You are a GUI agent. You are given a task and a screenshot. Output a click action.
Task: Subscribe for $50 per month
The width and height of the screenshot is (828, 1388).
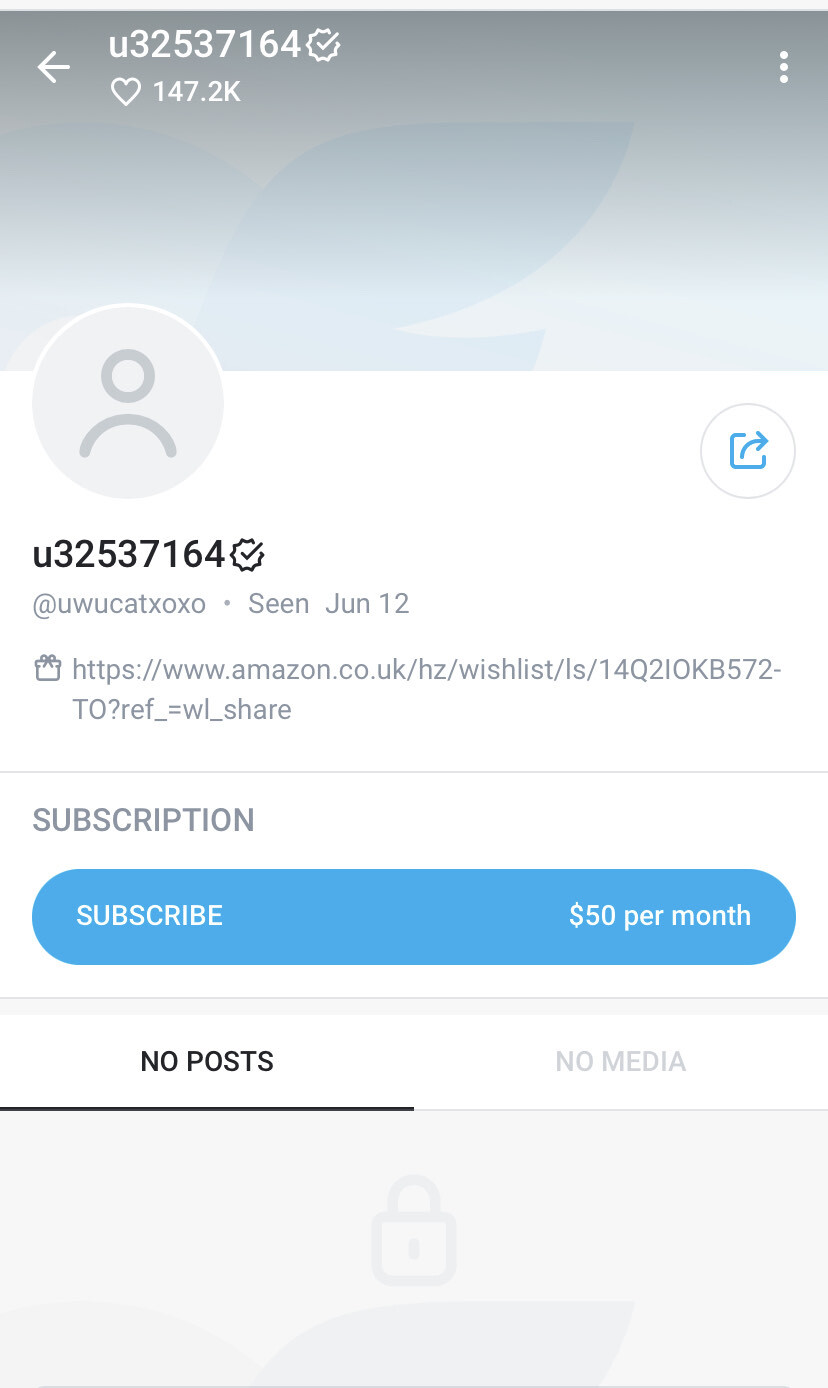(414, 916)
